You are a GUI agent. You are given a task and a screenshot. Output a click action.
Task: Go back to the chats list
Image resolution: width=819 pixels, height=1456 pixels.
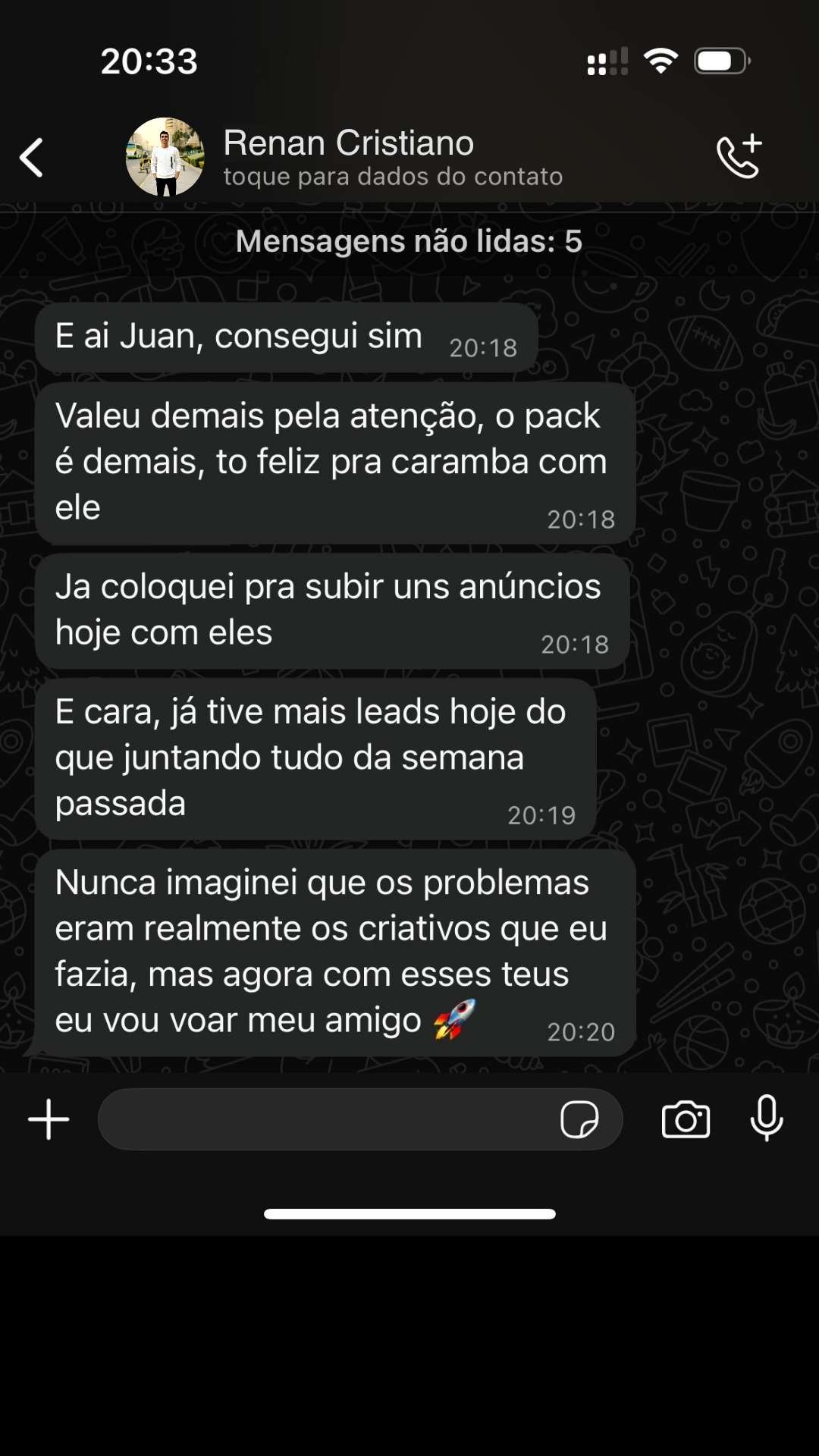tap(32, 155)
